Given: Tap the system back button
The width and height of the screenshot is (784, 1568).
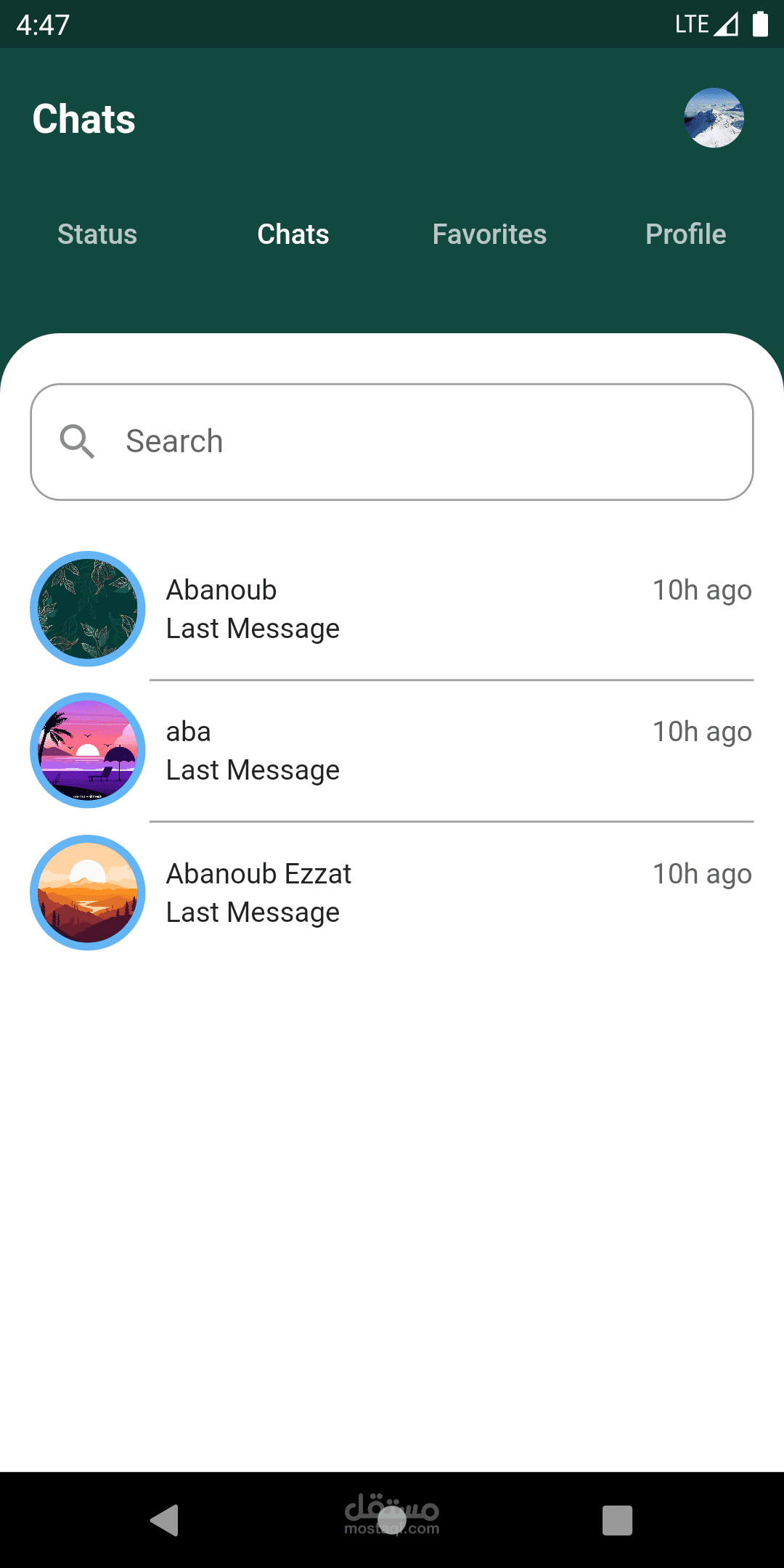Looking at the screenshot, I should coord(166,1519).
